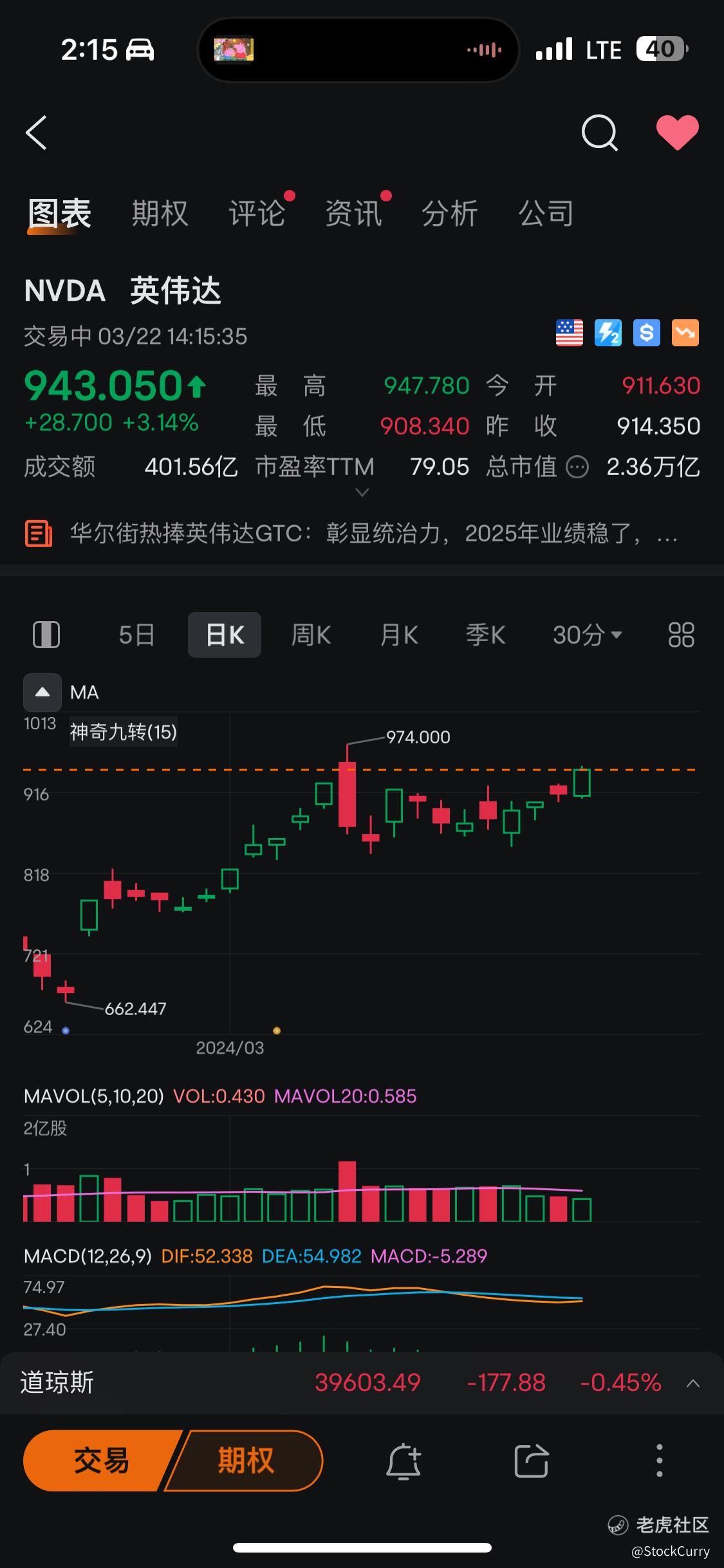The height and width of the screenshot is (1568, 724).
Task: Switch to the 期权 top tab
Action: [160, 213]
